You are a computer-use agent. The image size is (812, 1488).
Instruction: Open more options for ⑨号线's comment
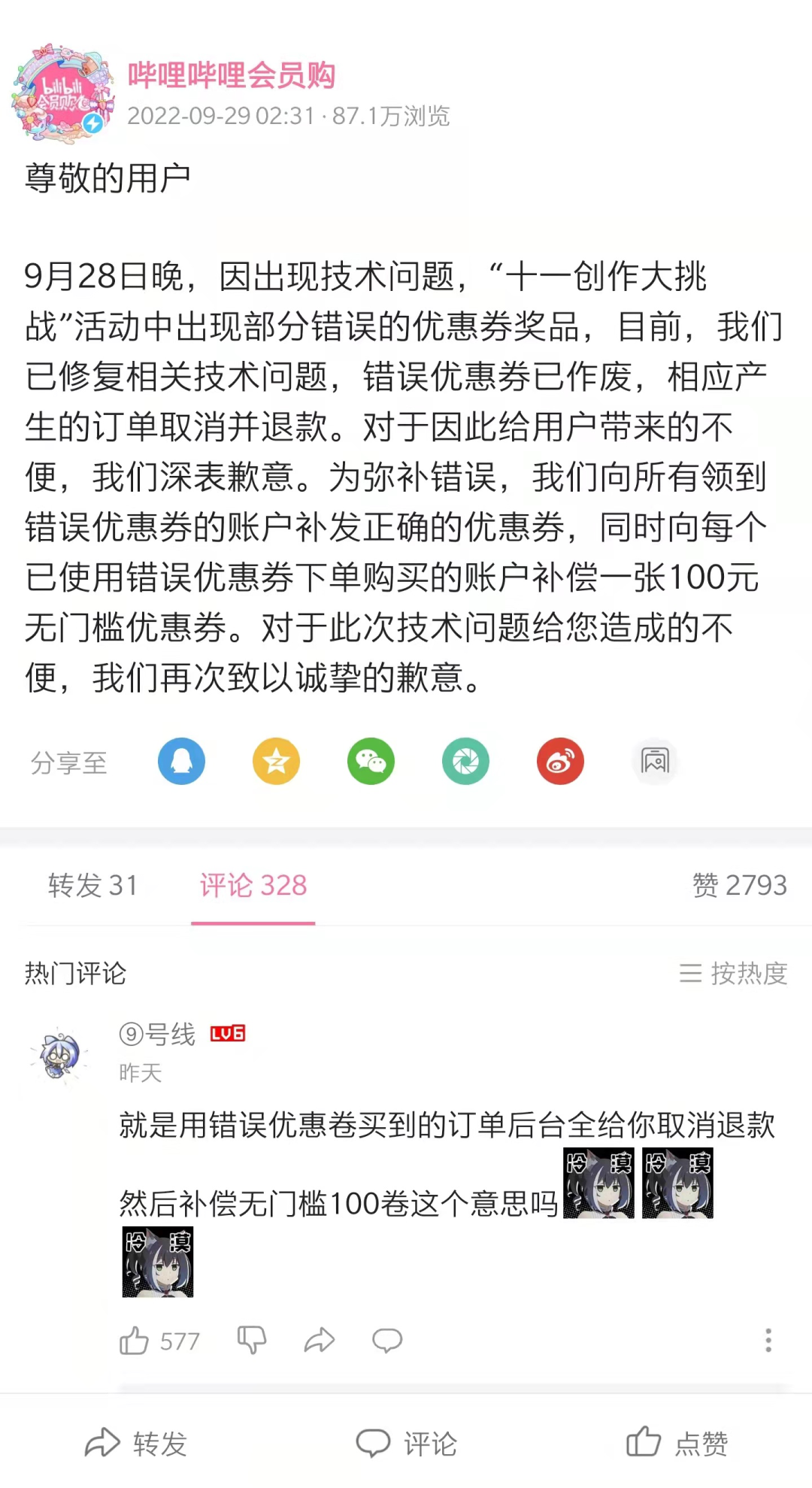[x=768, y=1340]
